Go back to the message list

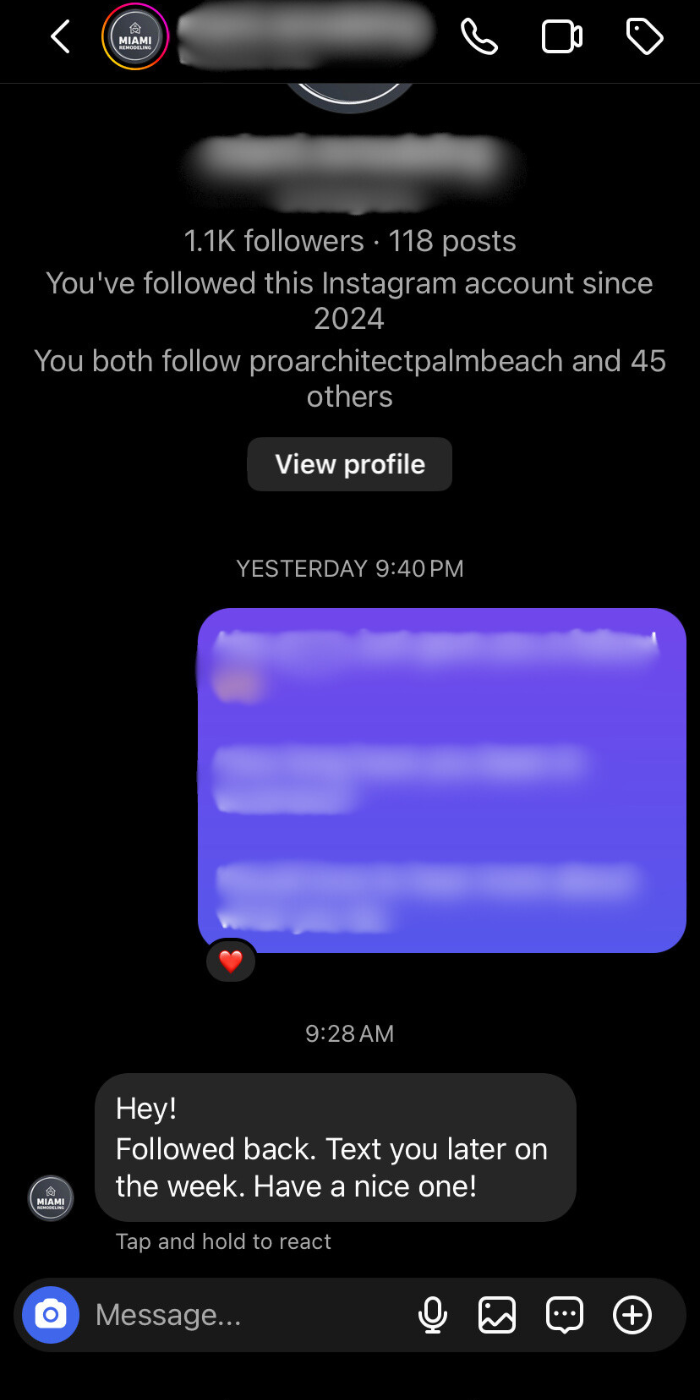pos(60,38)
